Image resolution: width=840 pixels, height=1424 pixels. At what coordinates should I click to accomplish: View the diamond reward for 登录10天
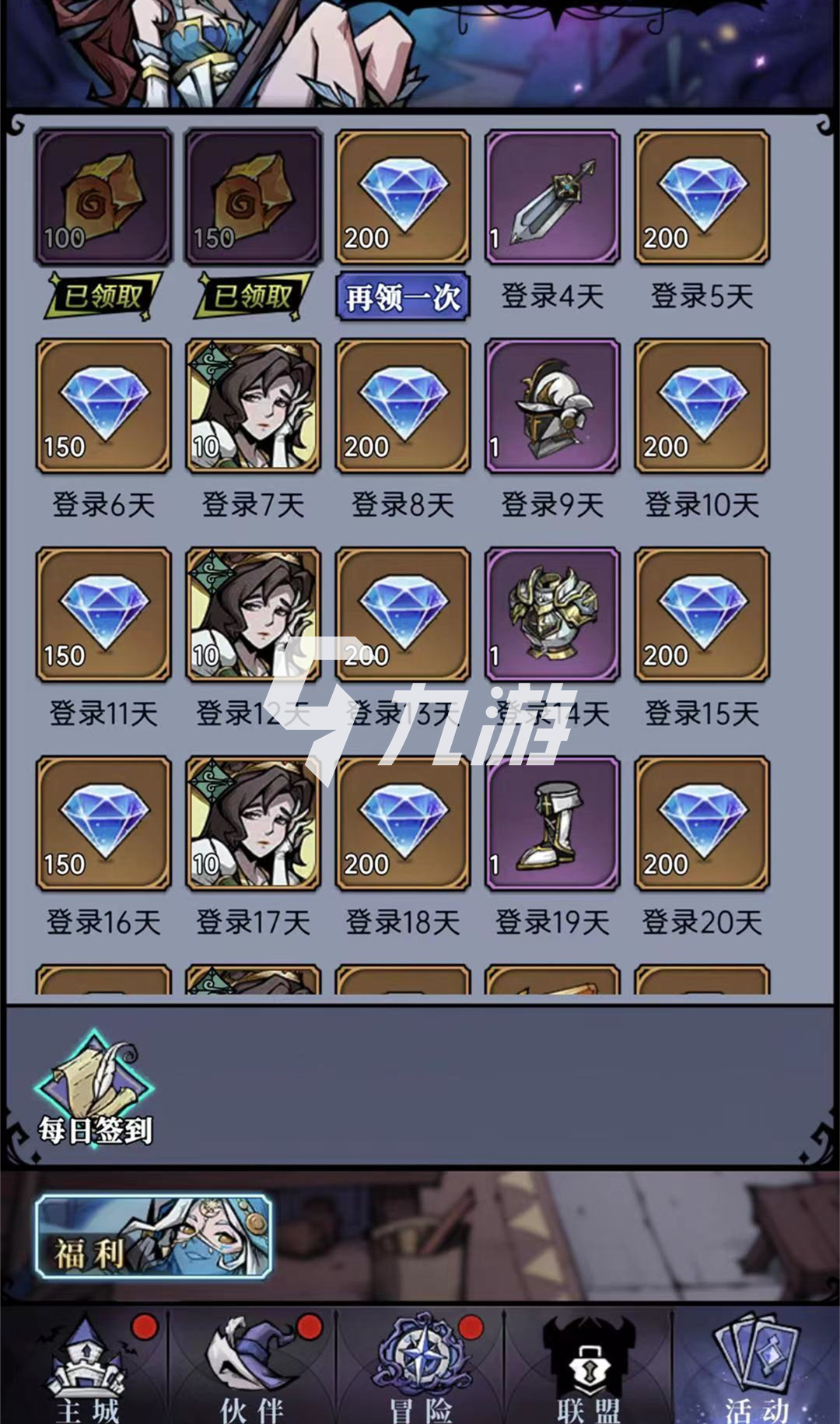click(702, 406)
